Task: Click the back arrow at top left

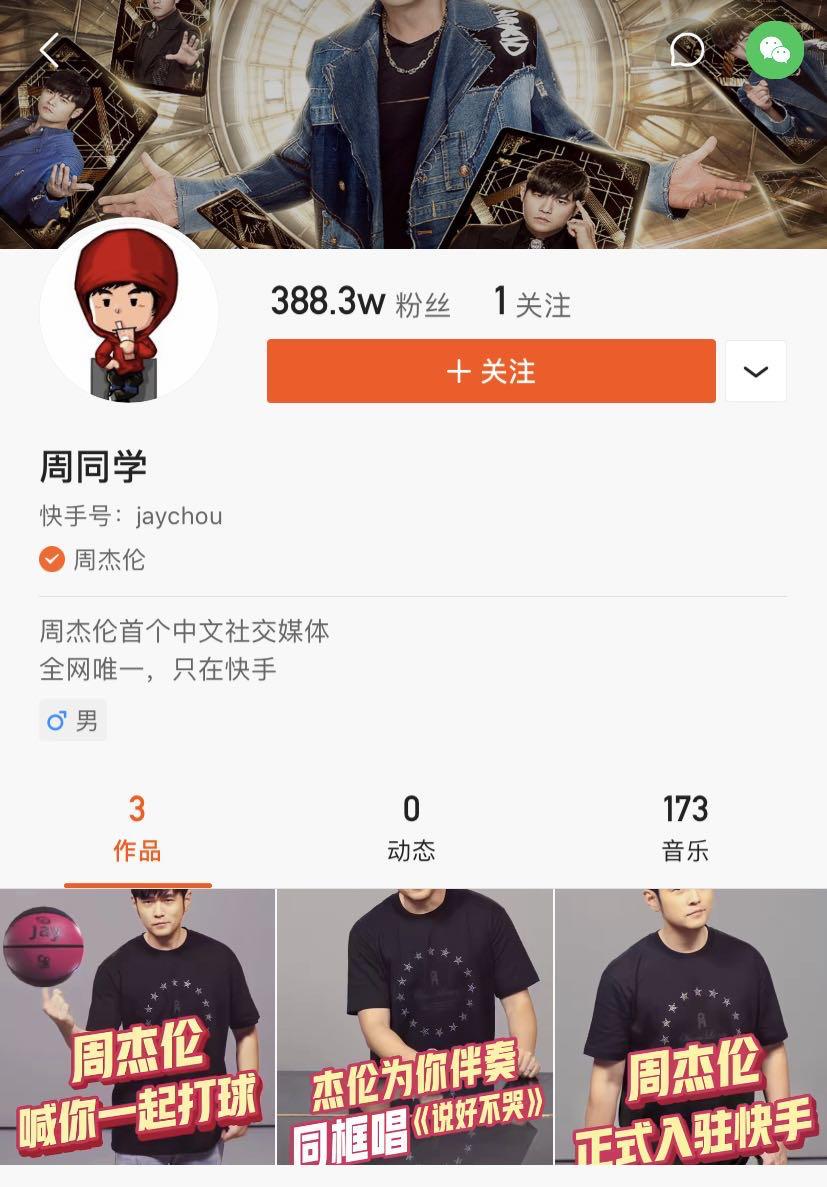Action: 48,49
